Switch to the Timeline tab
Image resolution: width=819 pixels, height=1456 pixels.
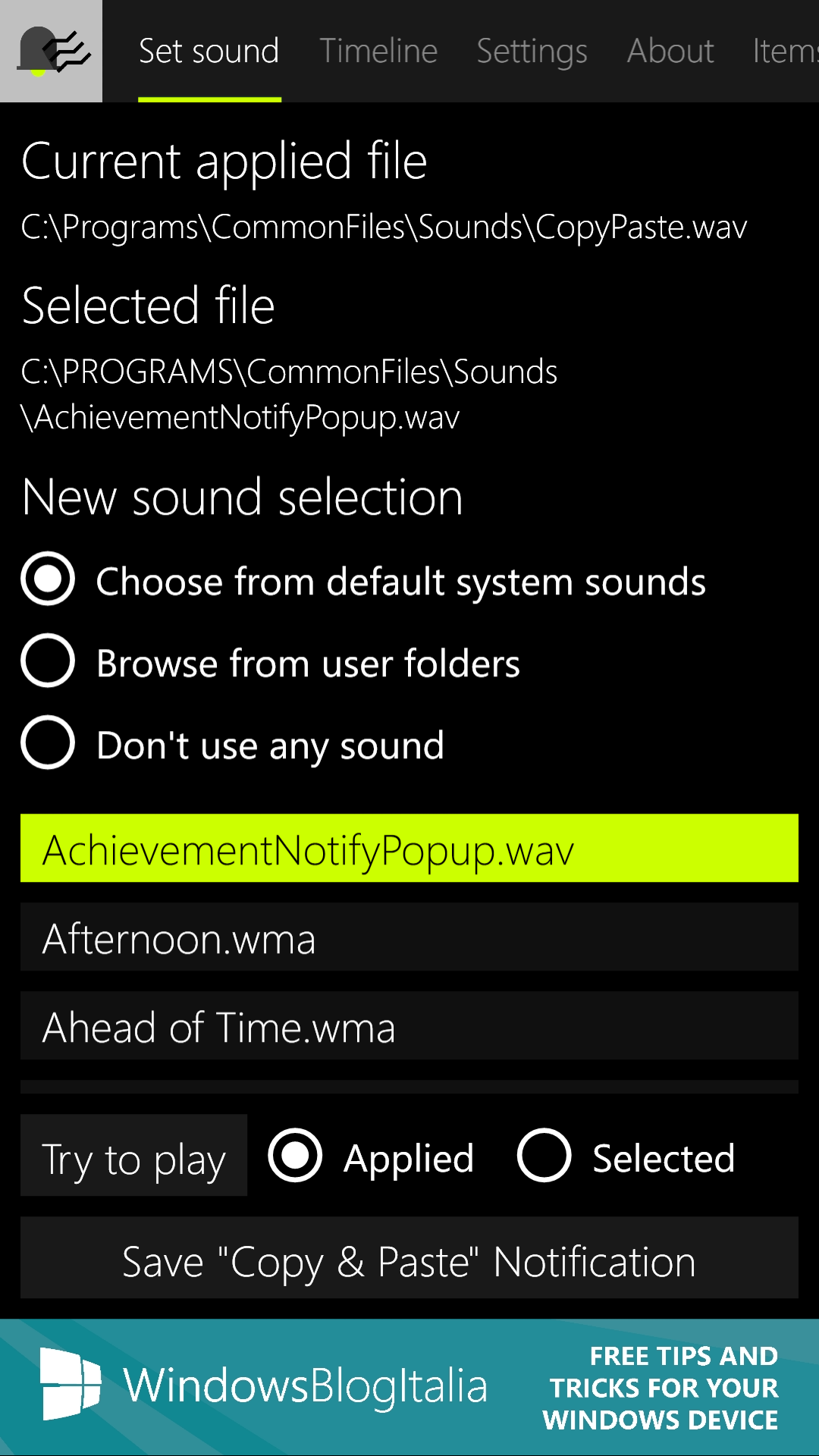point(378,52)
